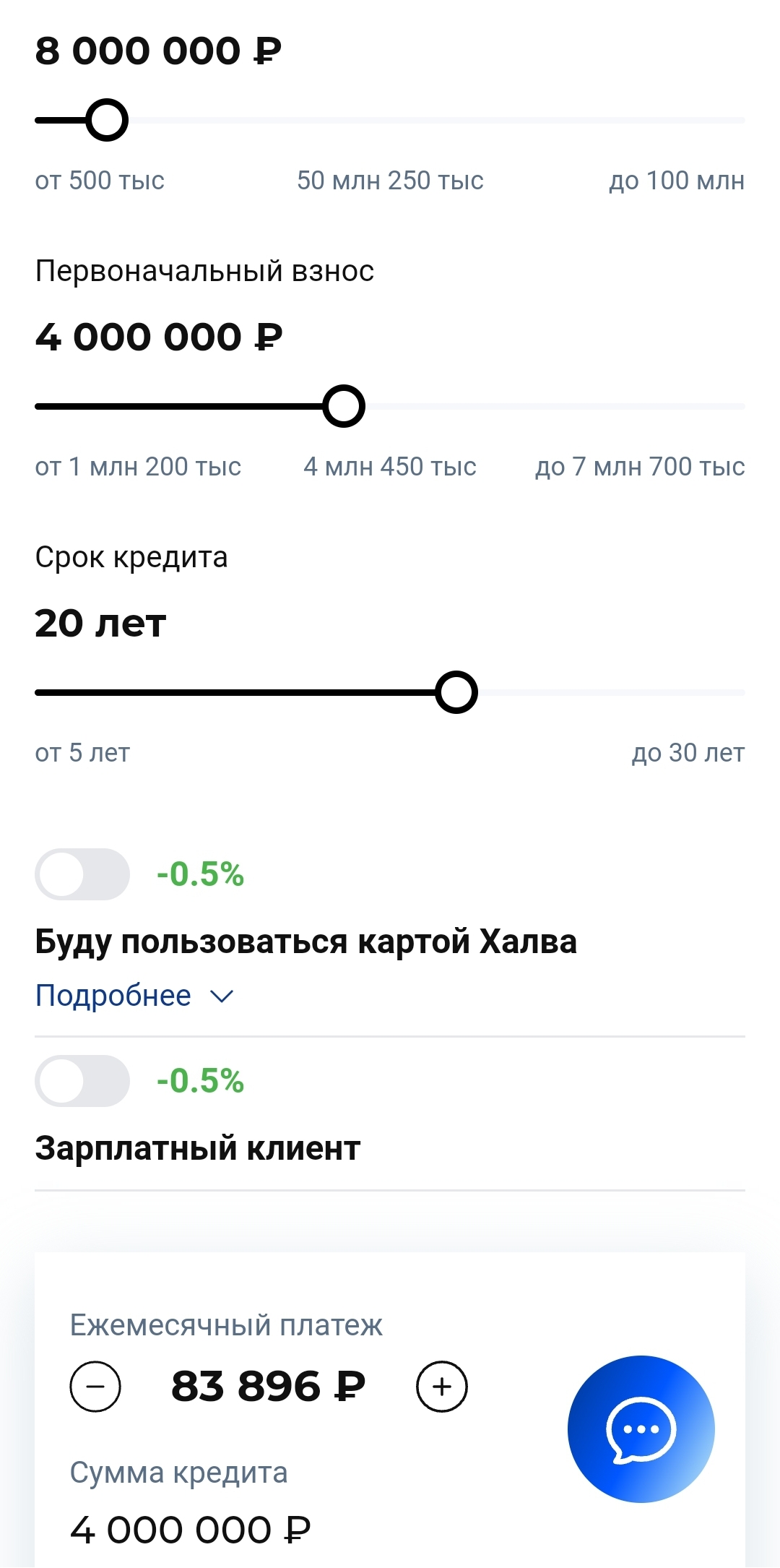Open the support chat bubble
This screenshot has height=1568, width=780.
pyautogui.click(x=641, y=1429)
